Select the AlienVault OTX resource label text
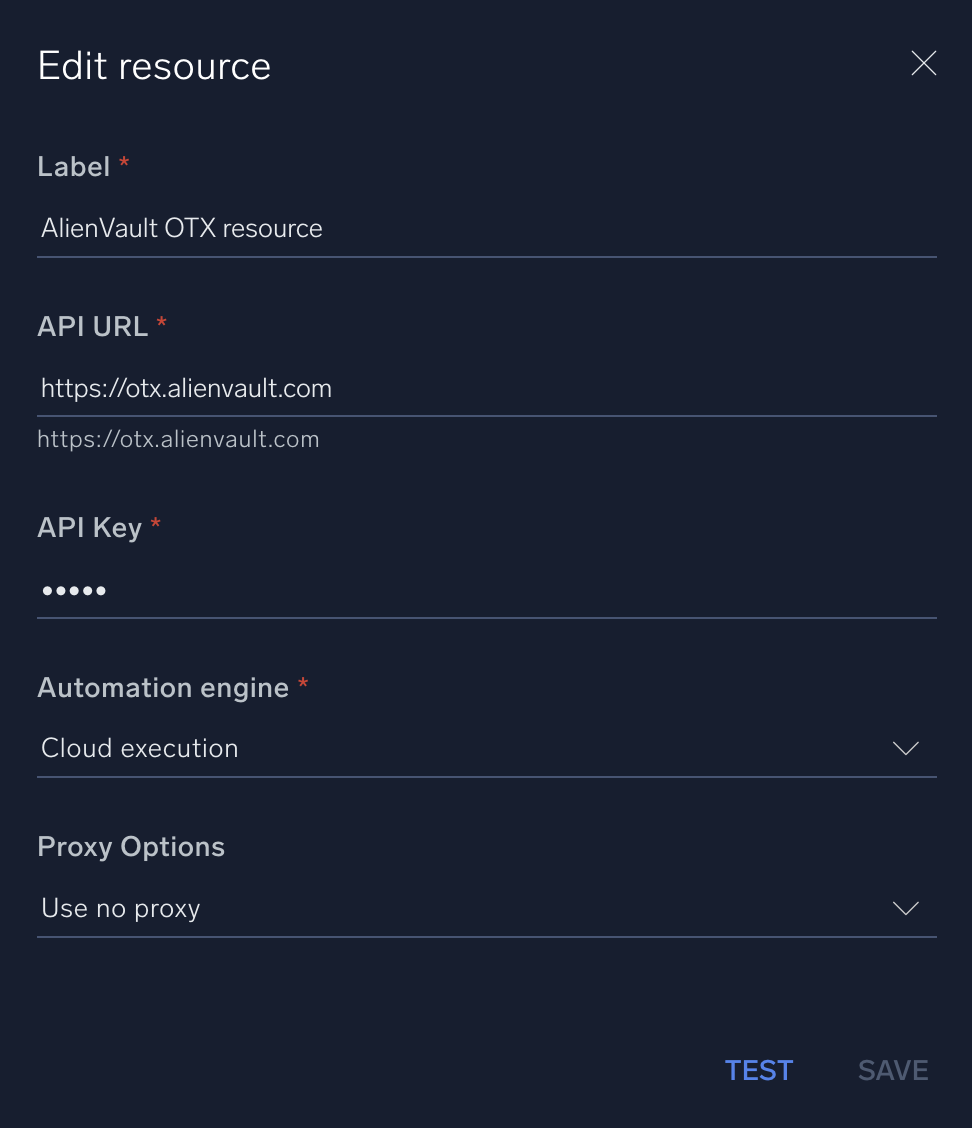The image size is (972, 1128). coord(181,228)
